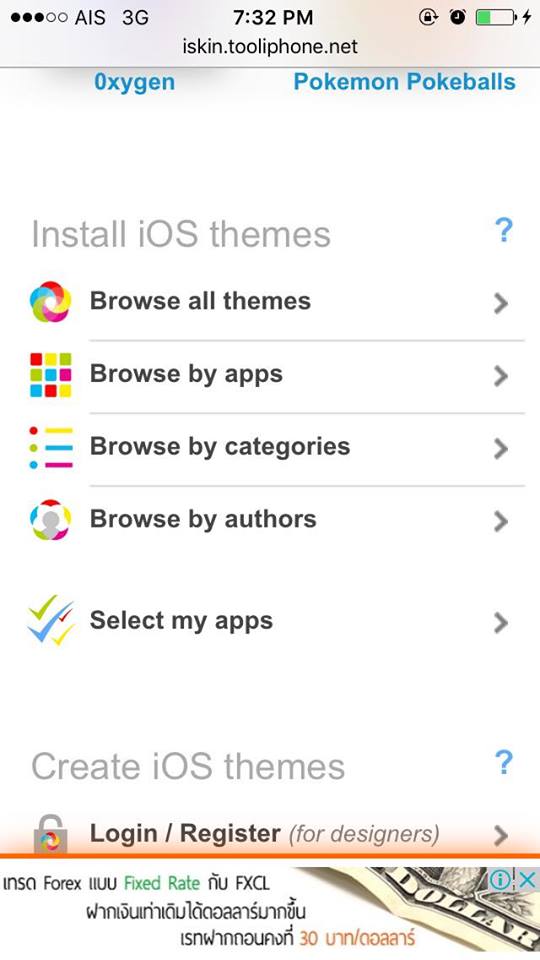Open Browse by apps
This screenshot has height=960, width=540.
click(270, 375)
